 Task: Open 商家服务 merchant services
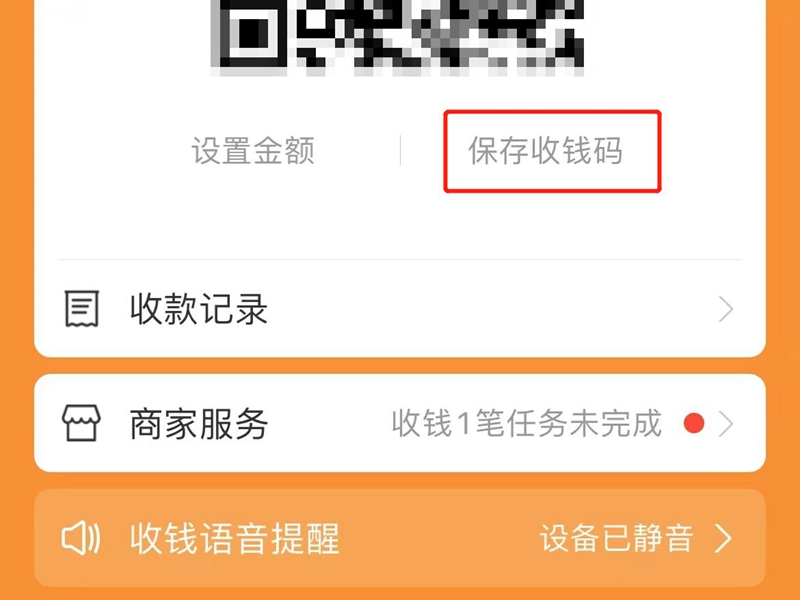click(x=400, y=424)
